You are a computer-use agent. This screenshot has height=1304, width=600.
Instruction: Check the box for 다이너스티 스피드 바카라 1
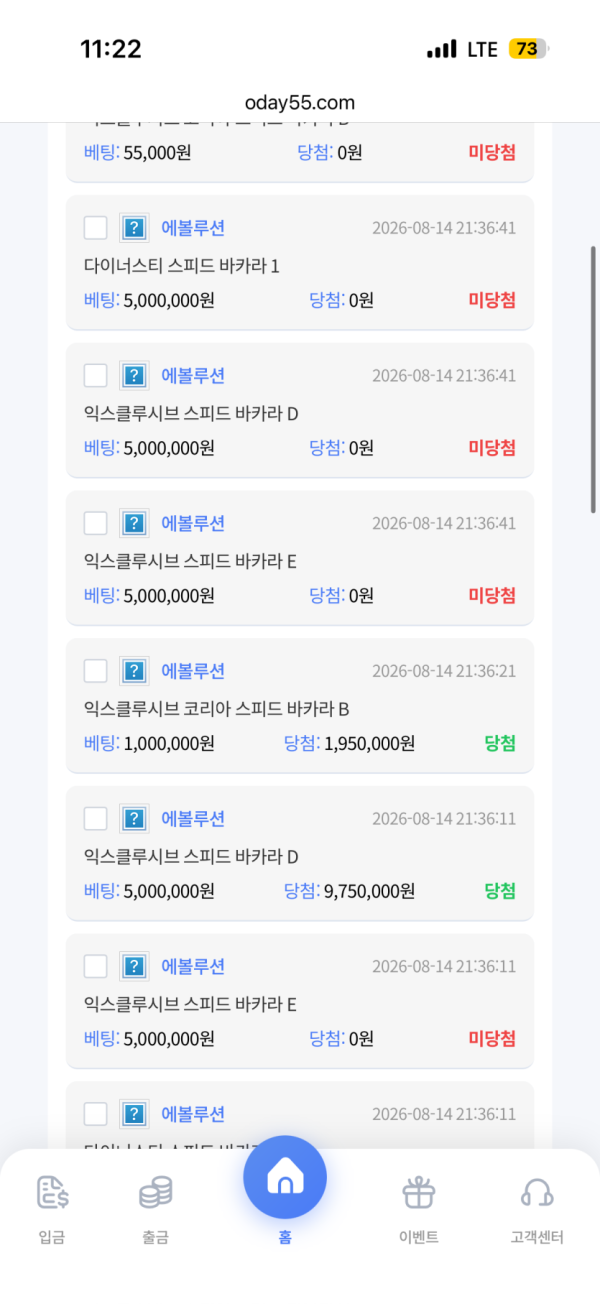[95, 228]
